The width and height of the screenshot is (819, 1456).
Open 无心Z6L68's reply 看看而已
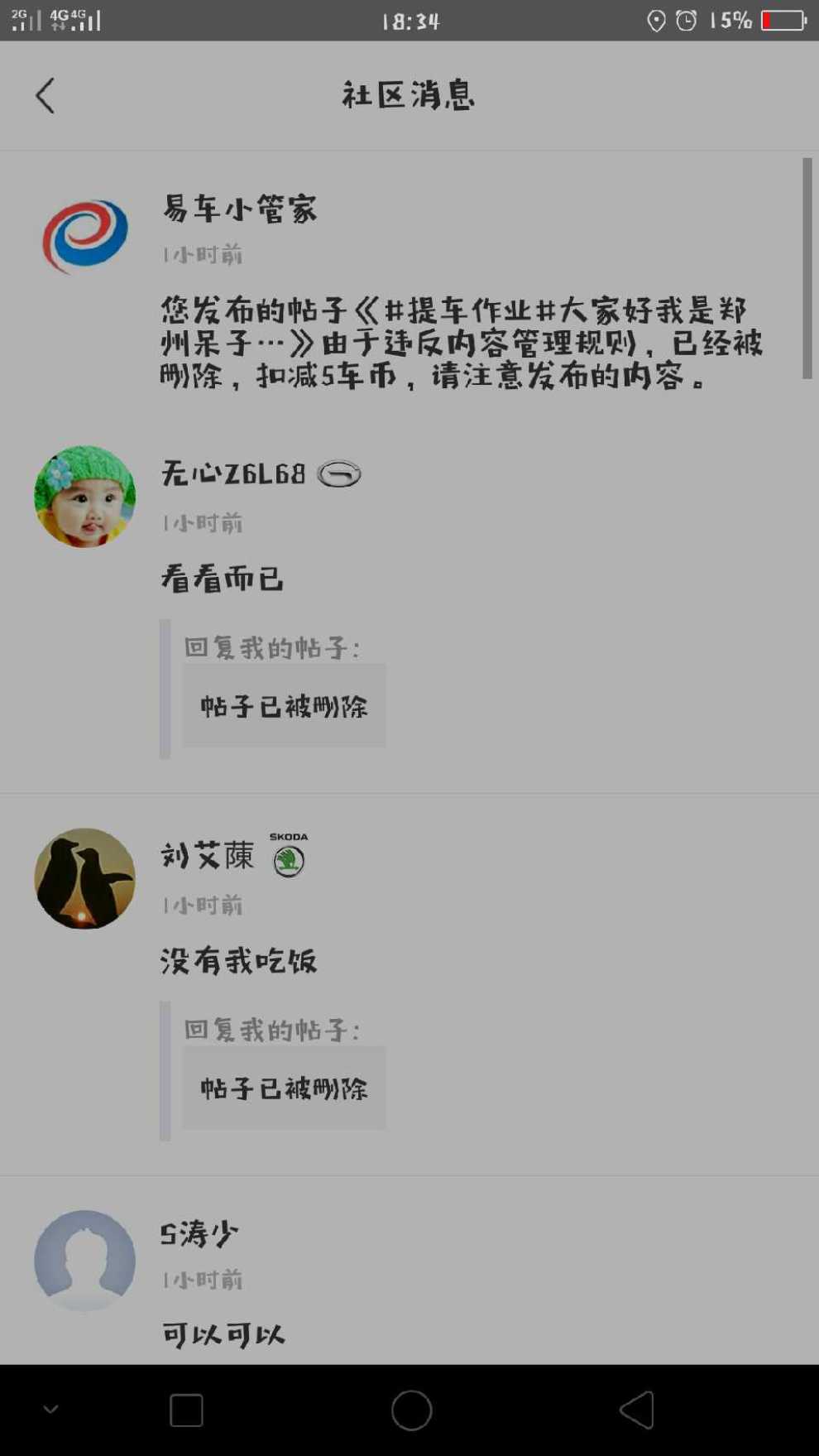coord(222,578)
